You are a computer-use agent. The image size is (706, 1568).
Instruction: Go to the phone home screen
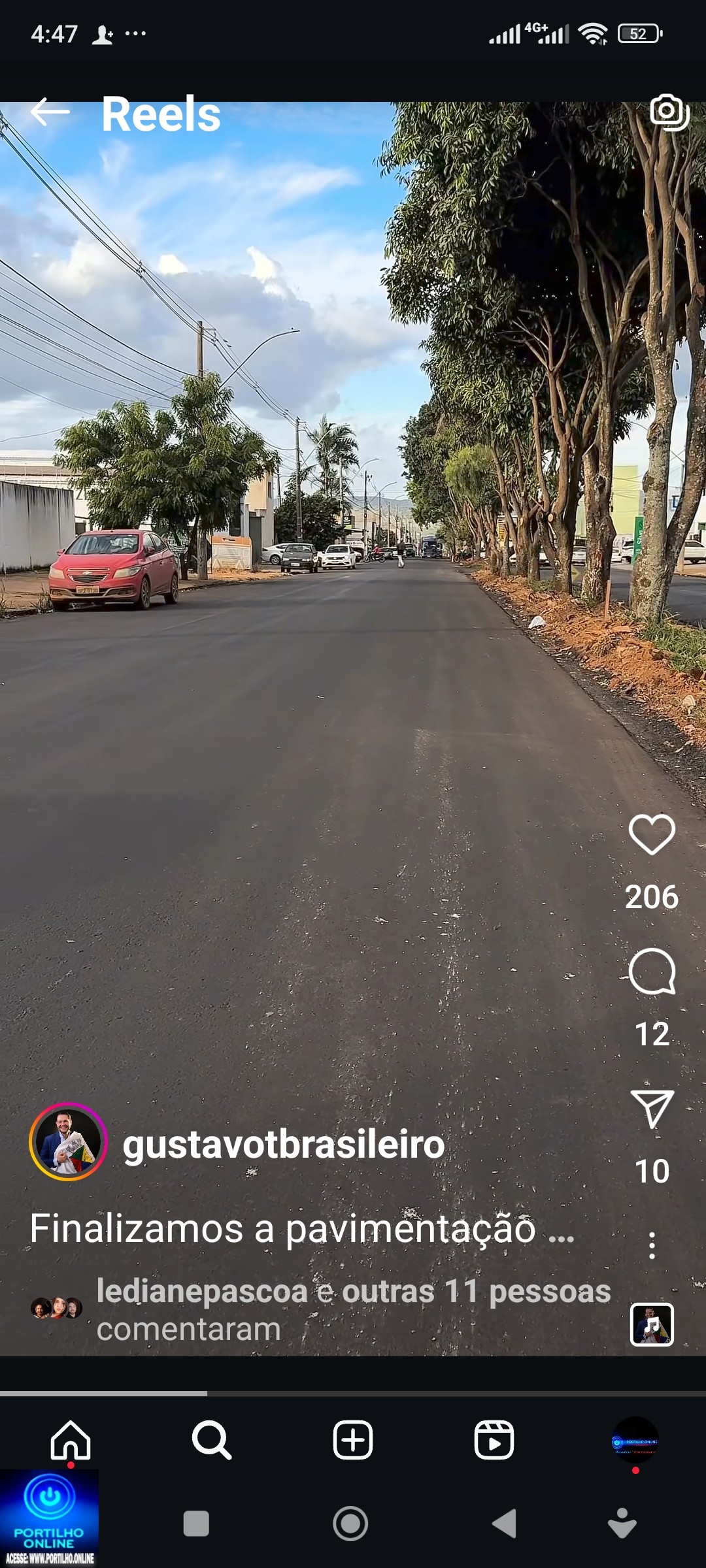click(x=350, y=1524)
